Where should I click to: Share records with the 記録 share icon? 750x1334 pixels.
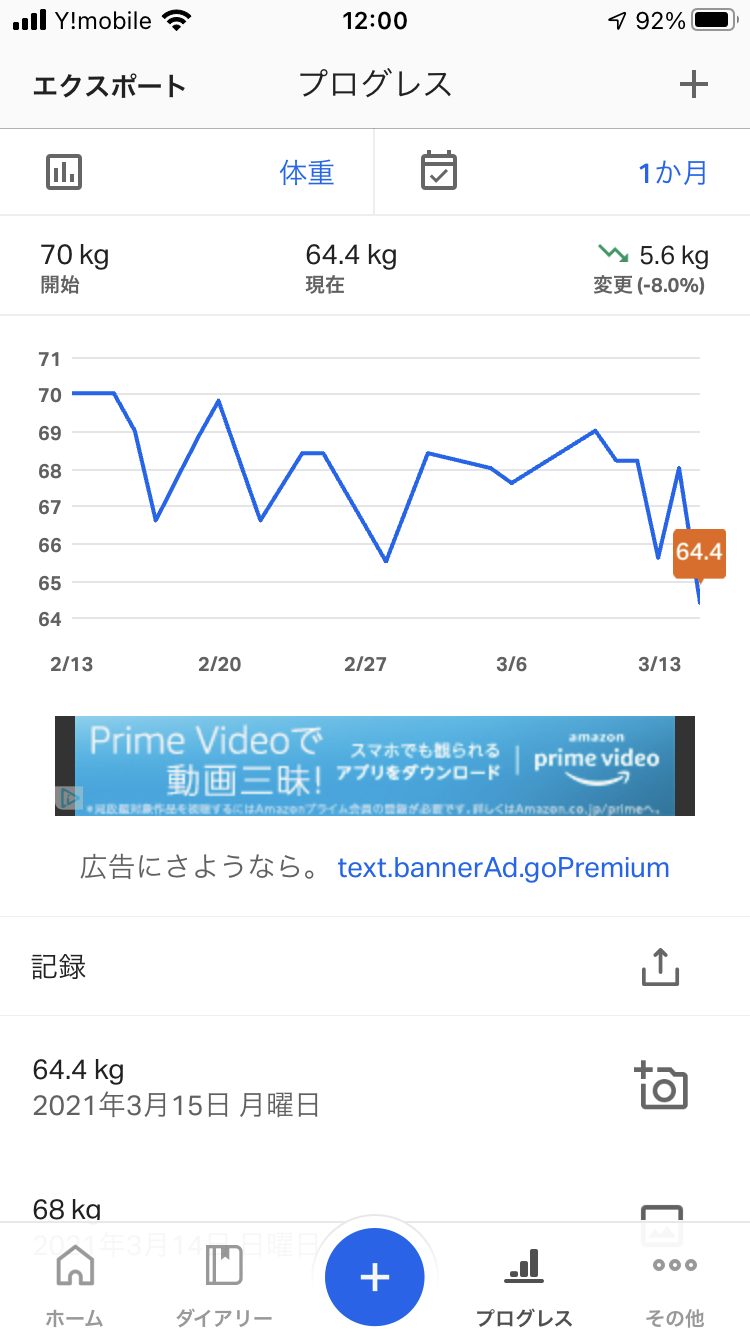pyautogui.click(x=660, y=967)
